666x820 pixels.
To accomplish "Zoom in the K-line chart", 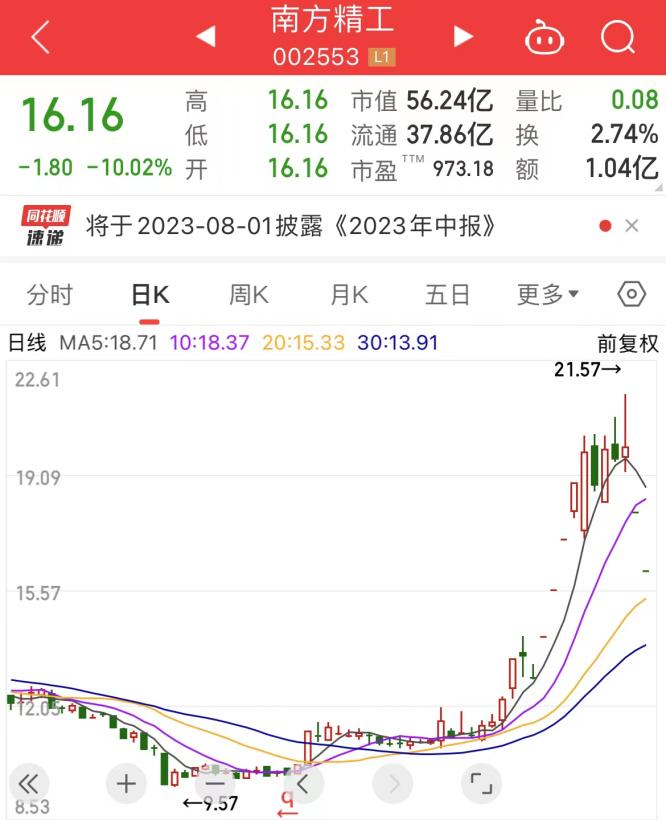I will click(x=125, y=783).
